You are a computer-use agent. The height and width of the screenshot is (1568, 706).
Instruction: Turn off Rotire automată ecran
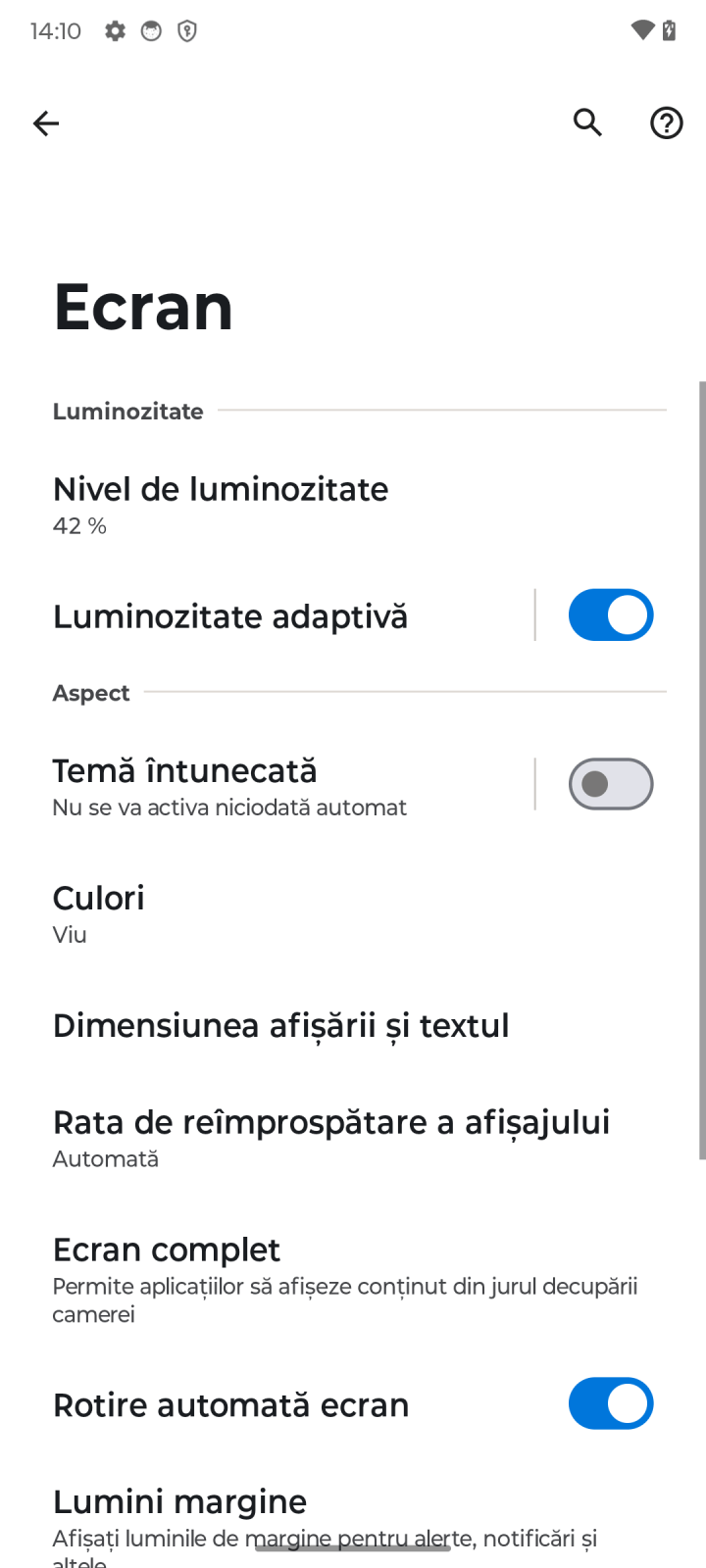coord(610,1403)
